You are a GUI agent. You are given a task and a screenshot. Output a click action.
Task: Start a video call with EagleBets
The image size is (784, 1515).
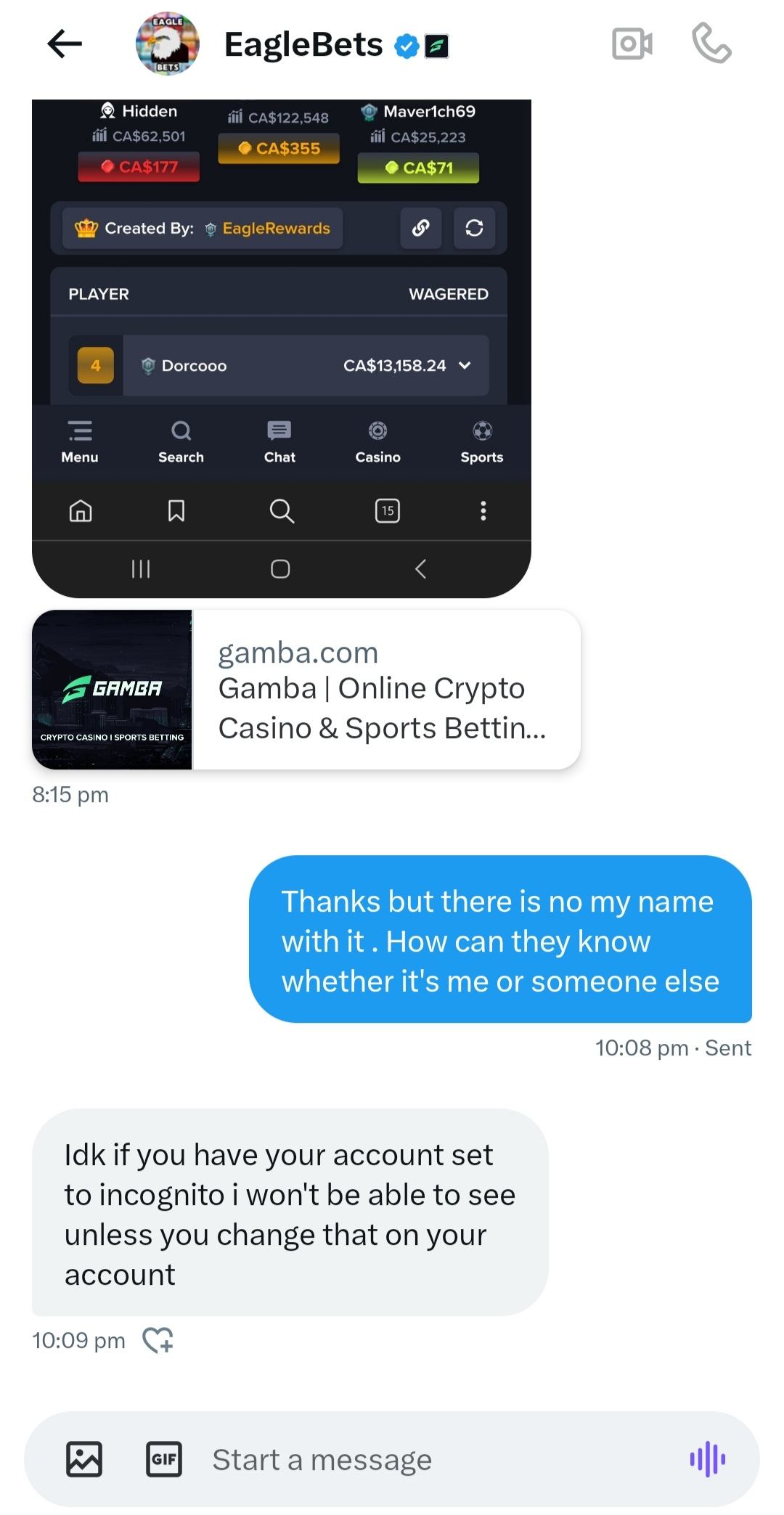tap(632, 44)
